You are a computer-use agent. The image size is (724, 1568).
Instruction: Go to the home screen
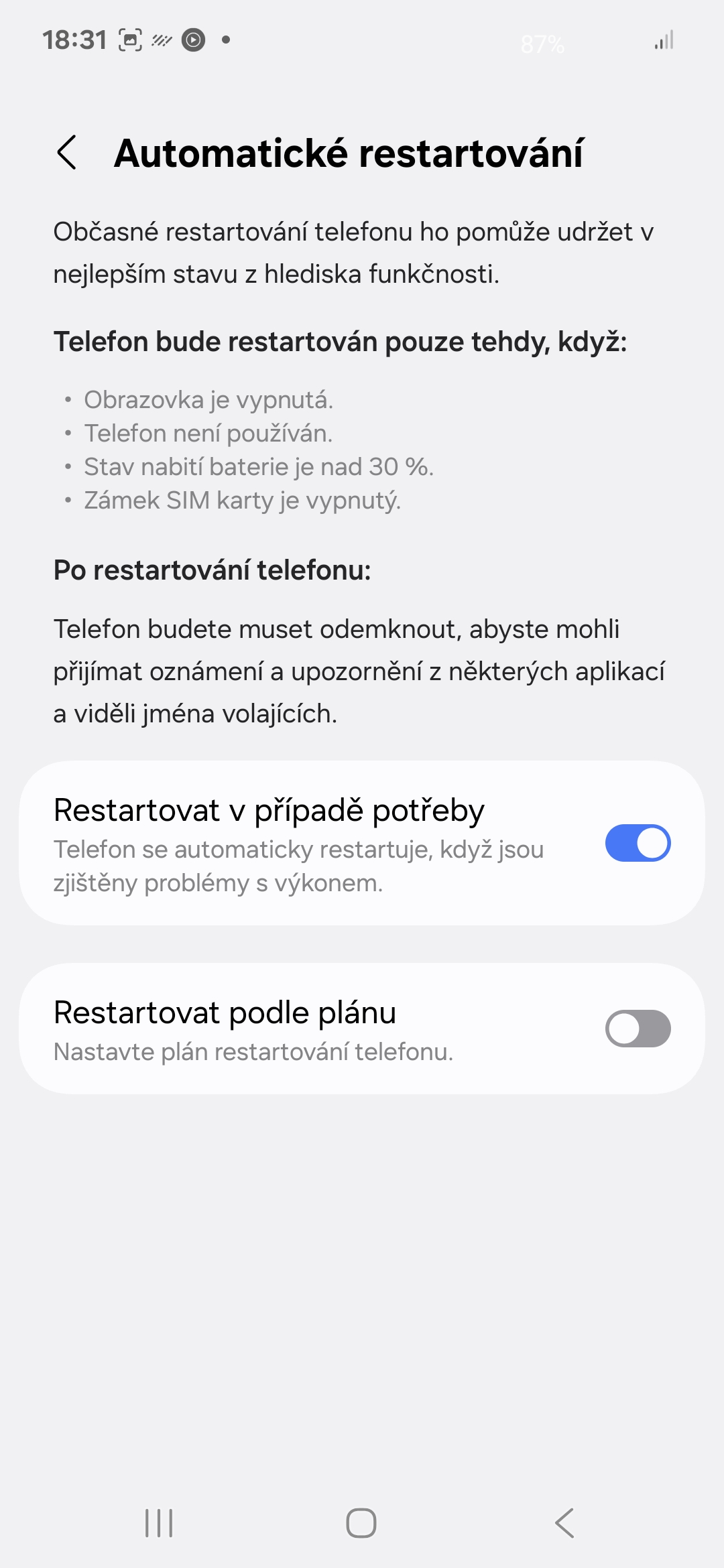361,1523
